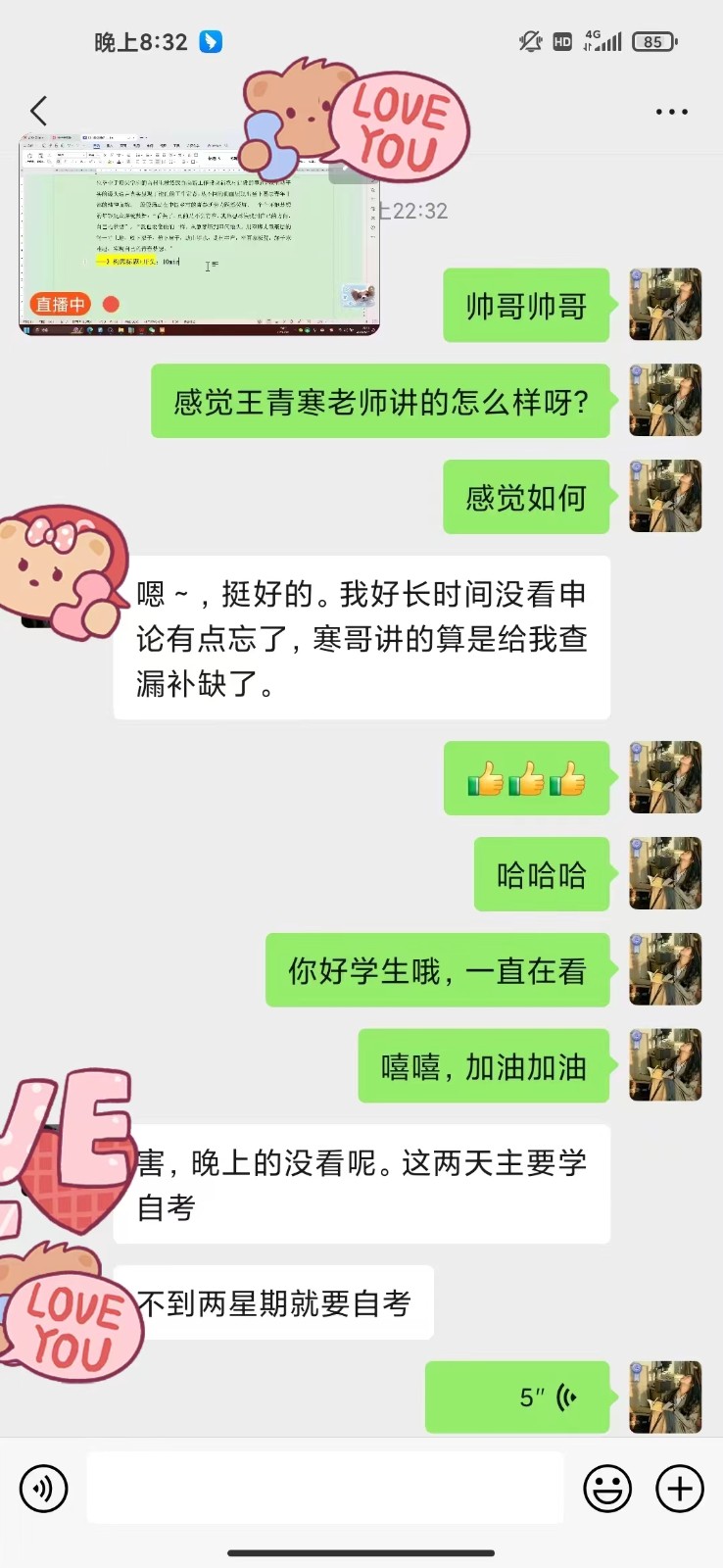Open the emoji picker
The image size is (723, 1568).
pyautogui.click(x=607, y=1490)
